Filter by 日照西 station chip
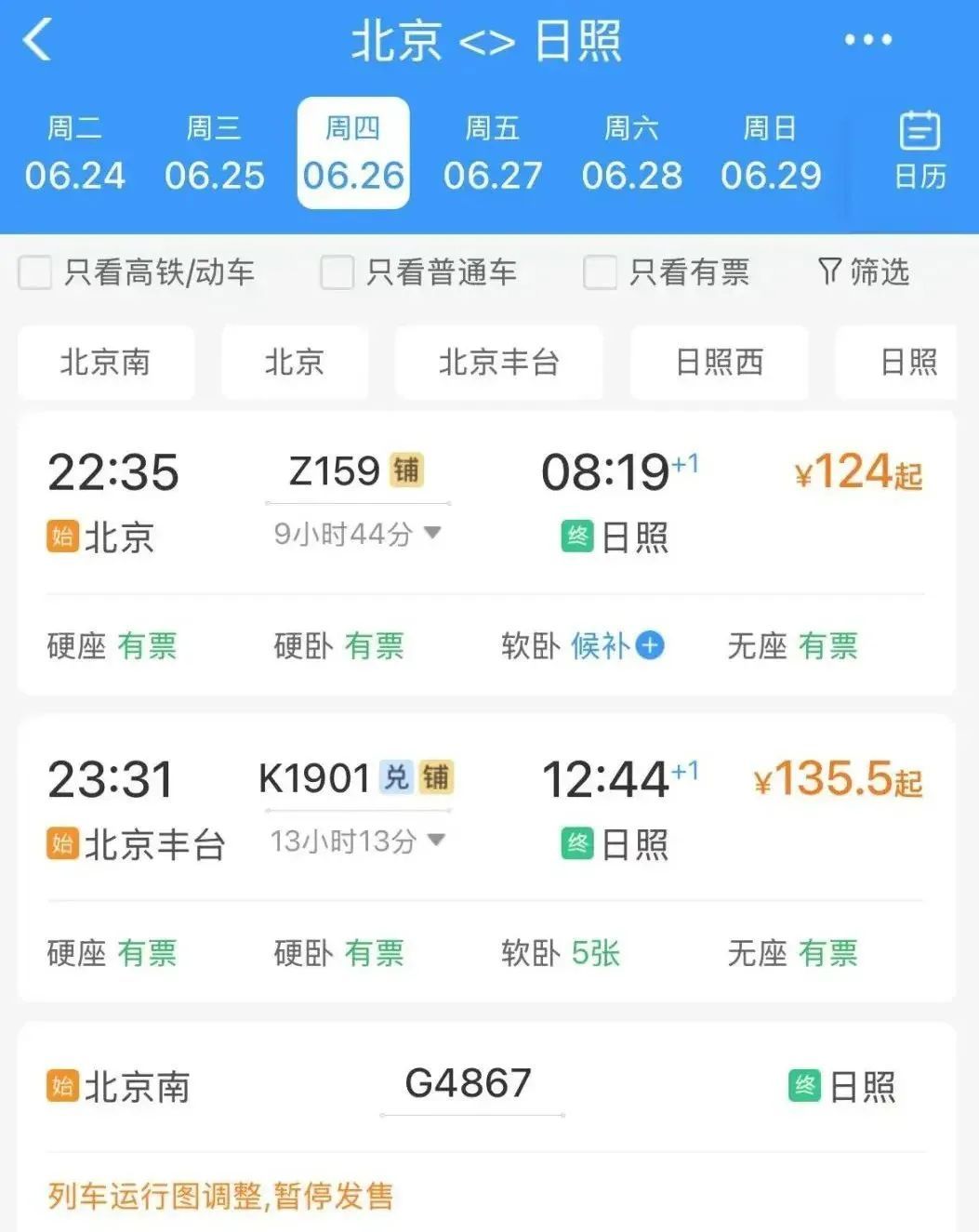This screenshot has height=1232, width=979. (719, 362)
